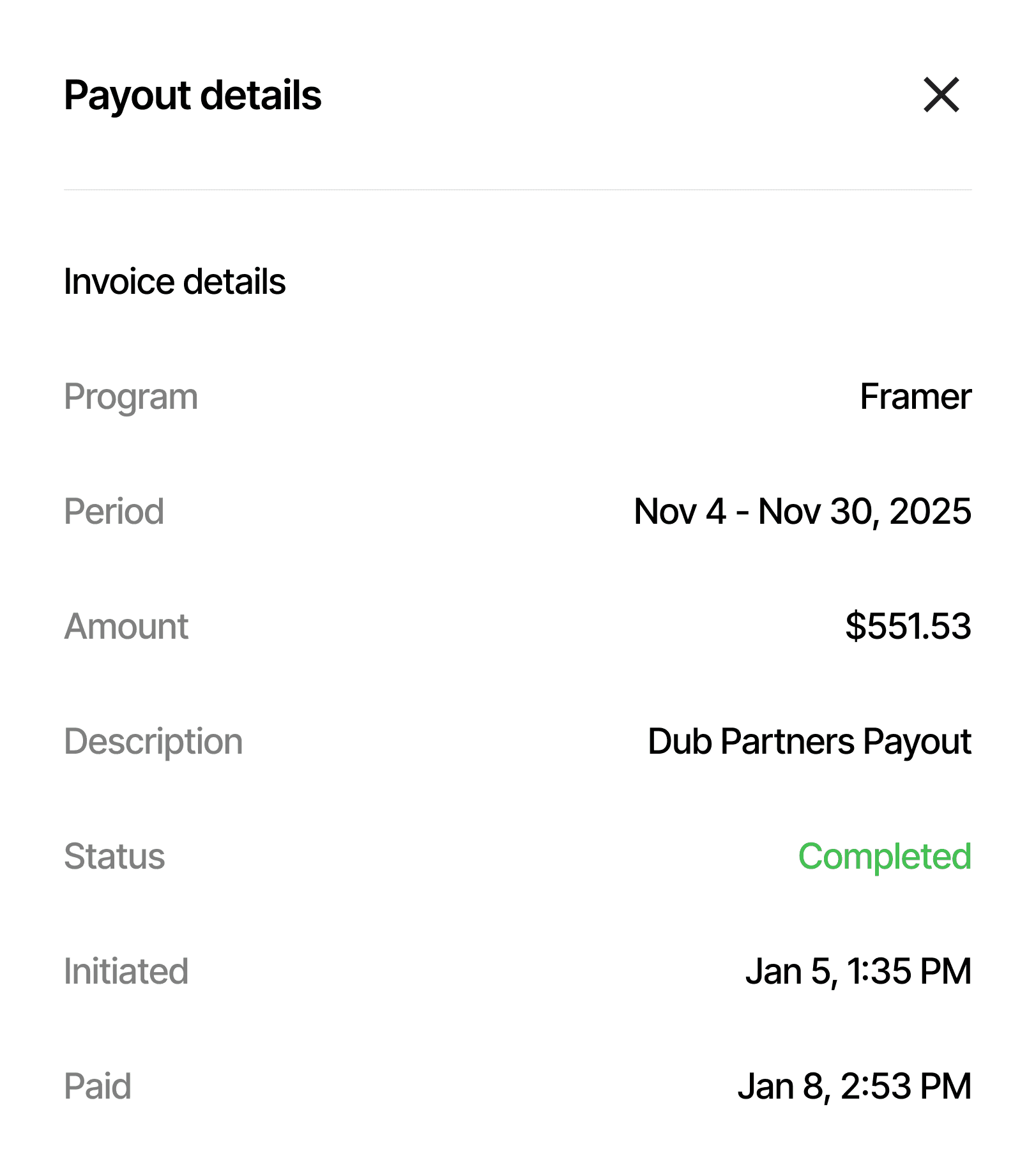Select the Payout details title
The image size is (1036, 1174).
192,96
